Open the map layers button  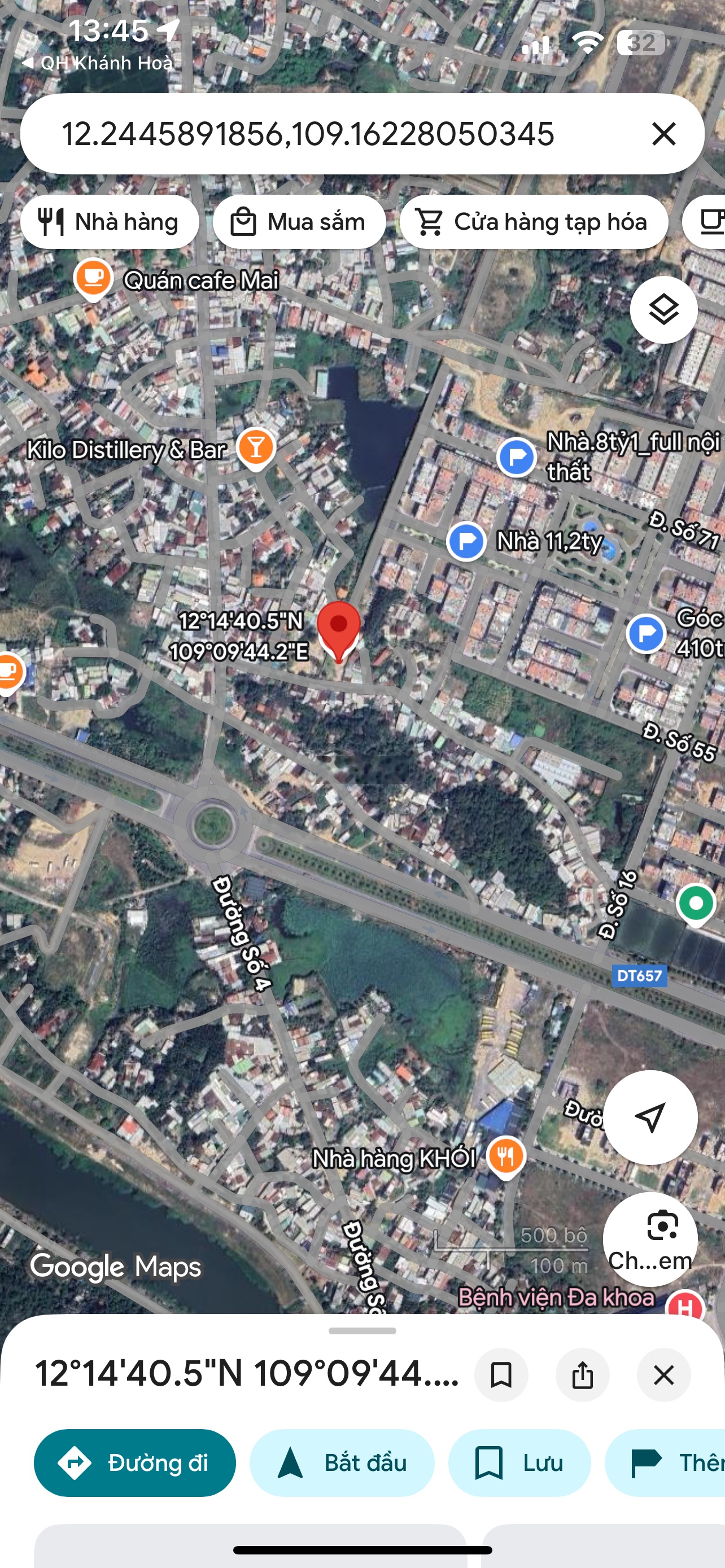point(663,310)
